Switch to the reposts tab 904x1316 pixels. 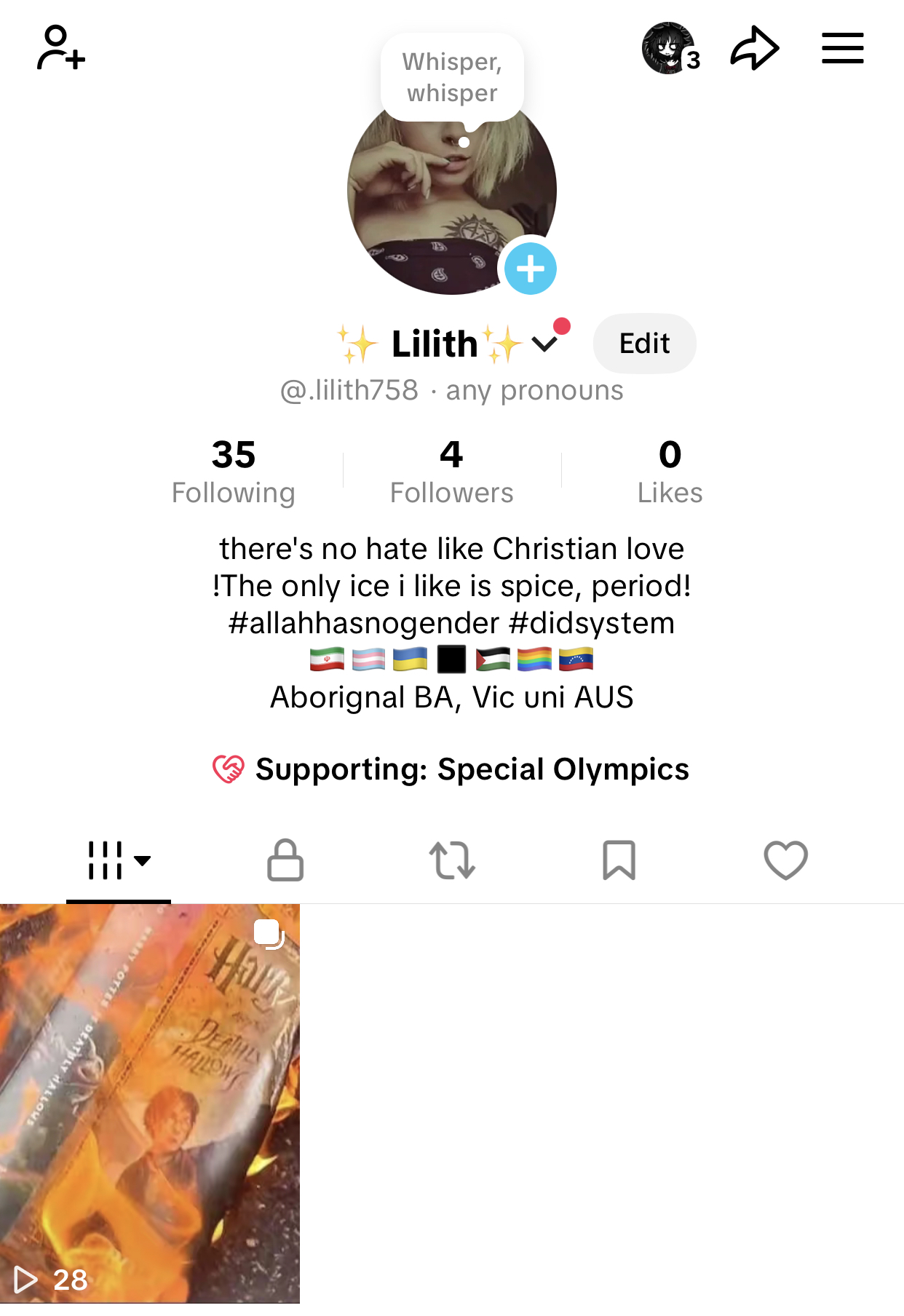pyautogui.click(x=452, y=860)
